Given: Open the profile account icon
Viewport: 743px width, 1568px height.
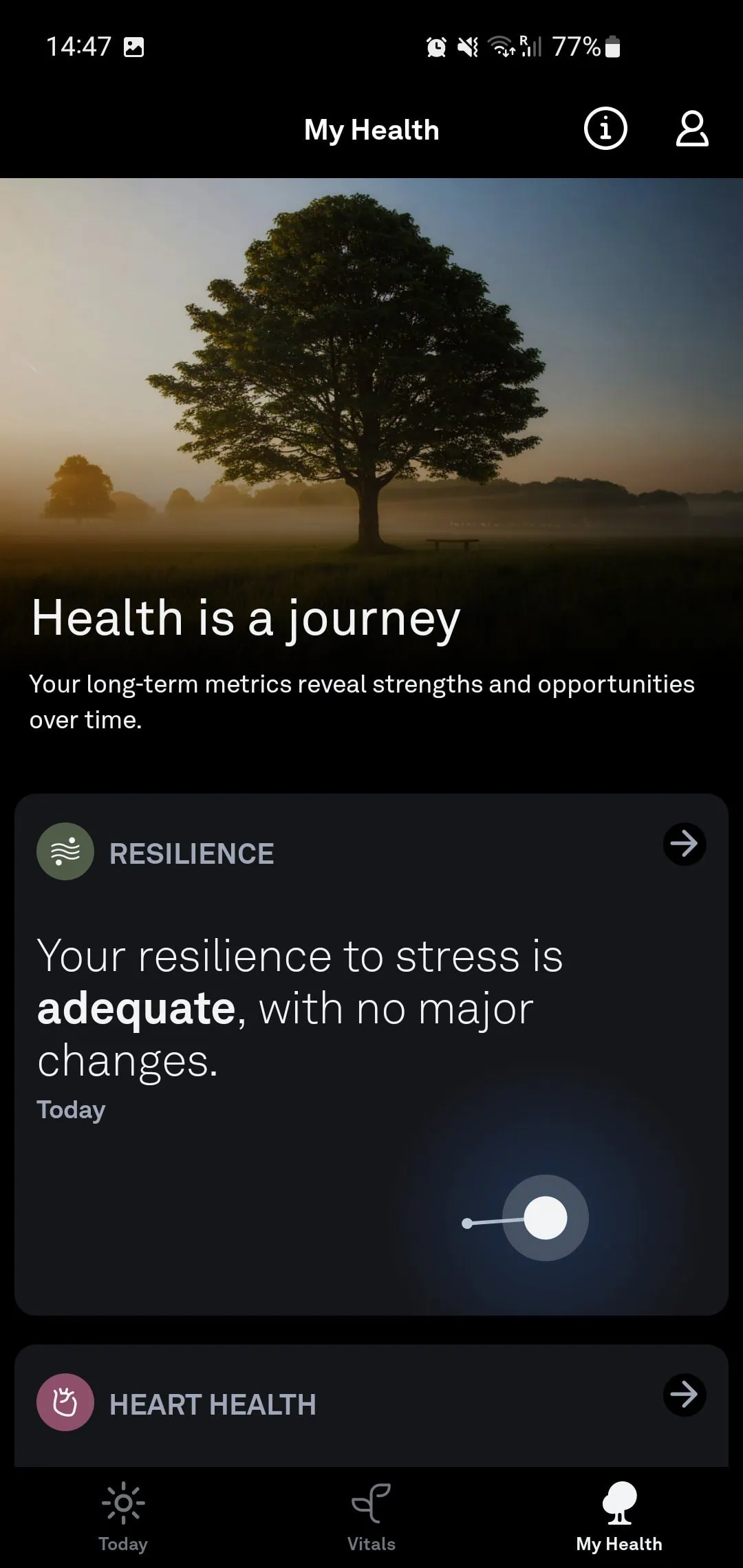Looking at the screenshot, I should pyautogui.click(x=691, y=129).
